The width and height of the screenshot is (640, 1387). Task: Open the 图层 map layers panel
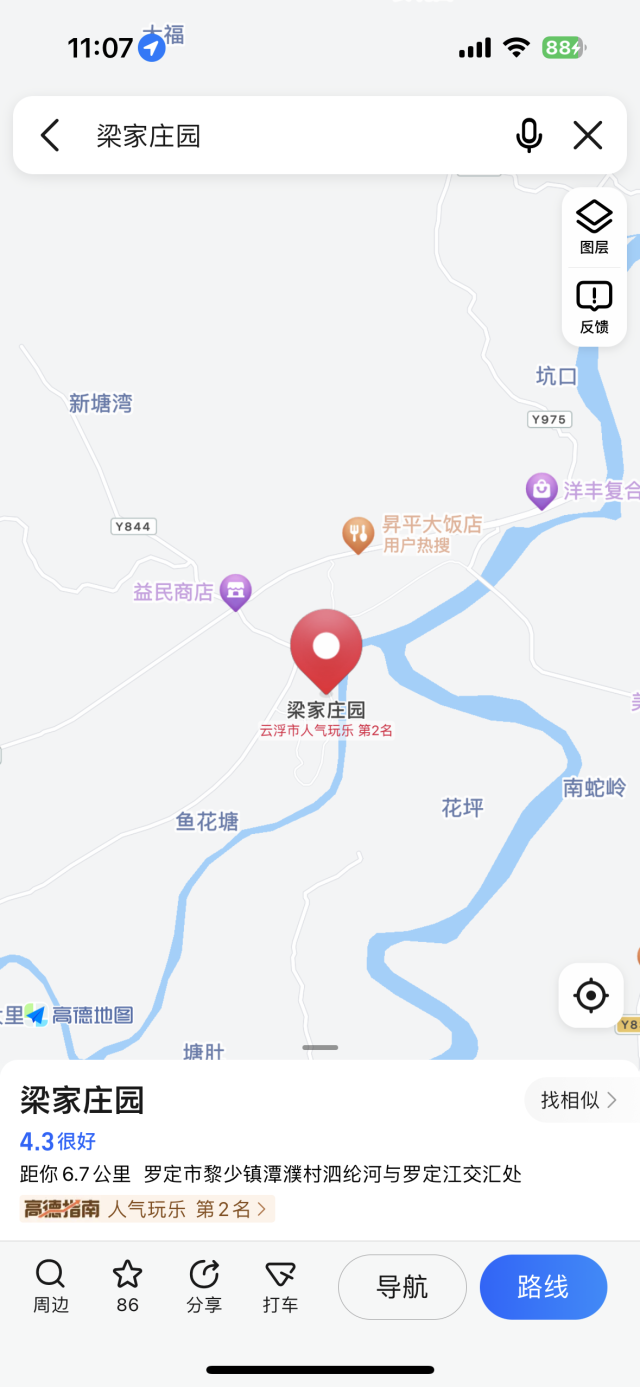(x=594, y=226)
